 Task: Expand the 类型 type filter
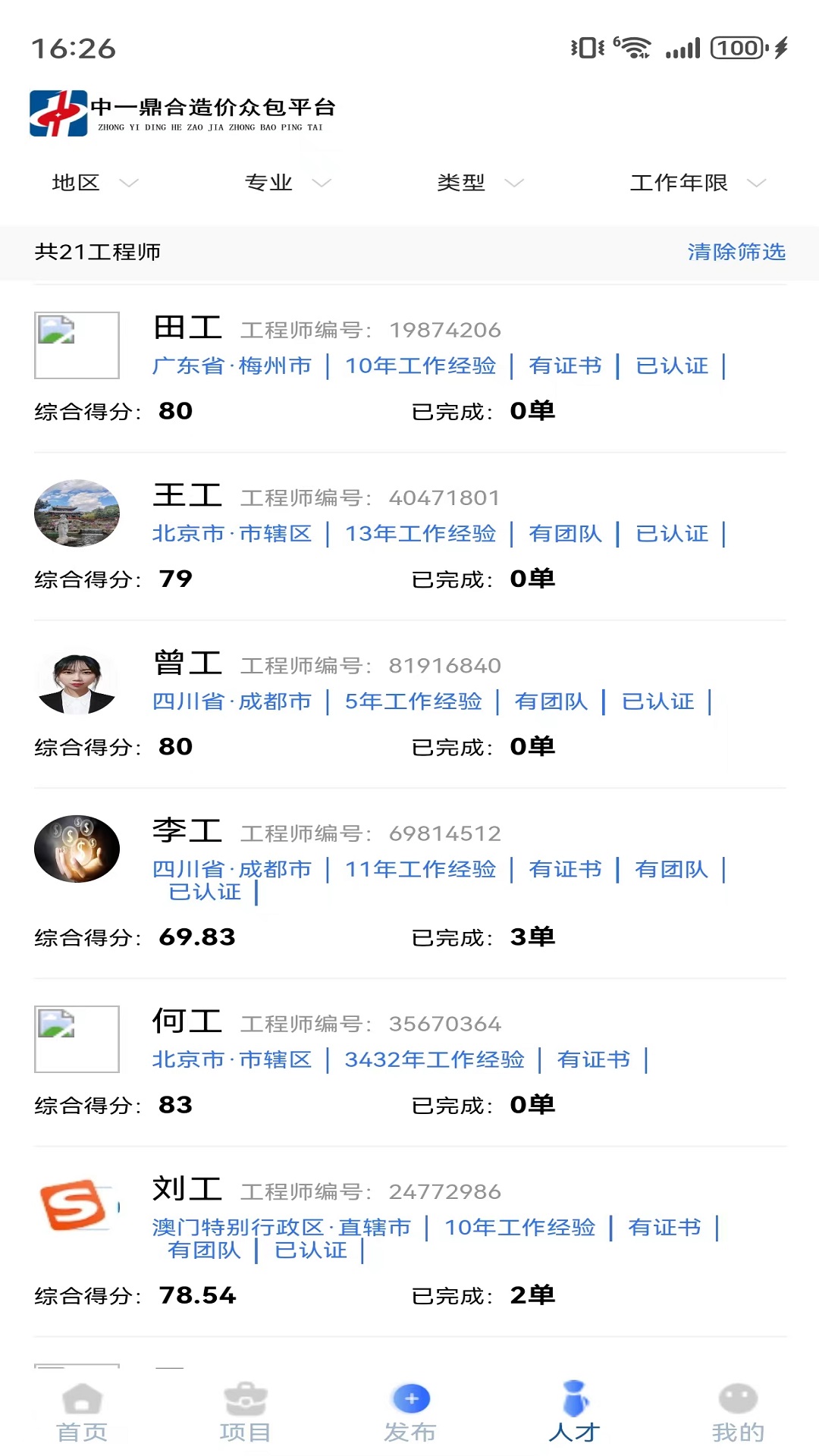[480, 183]
